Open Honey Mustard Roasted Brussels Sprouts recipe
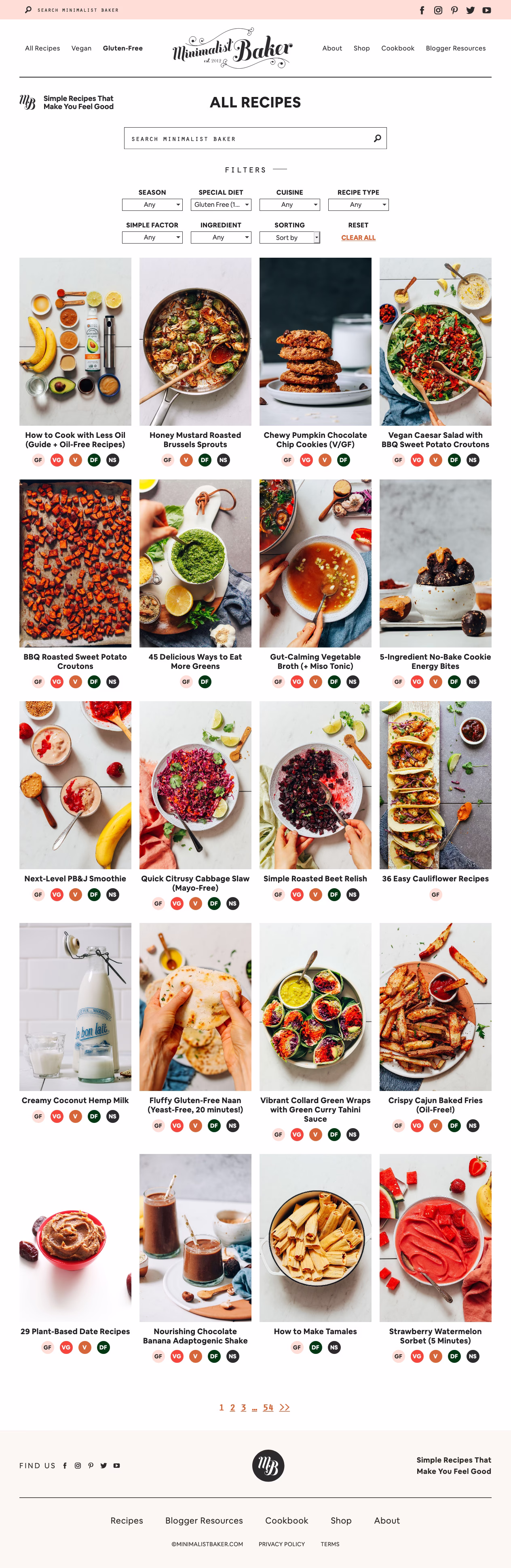 pos(195,439)
